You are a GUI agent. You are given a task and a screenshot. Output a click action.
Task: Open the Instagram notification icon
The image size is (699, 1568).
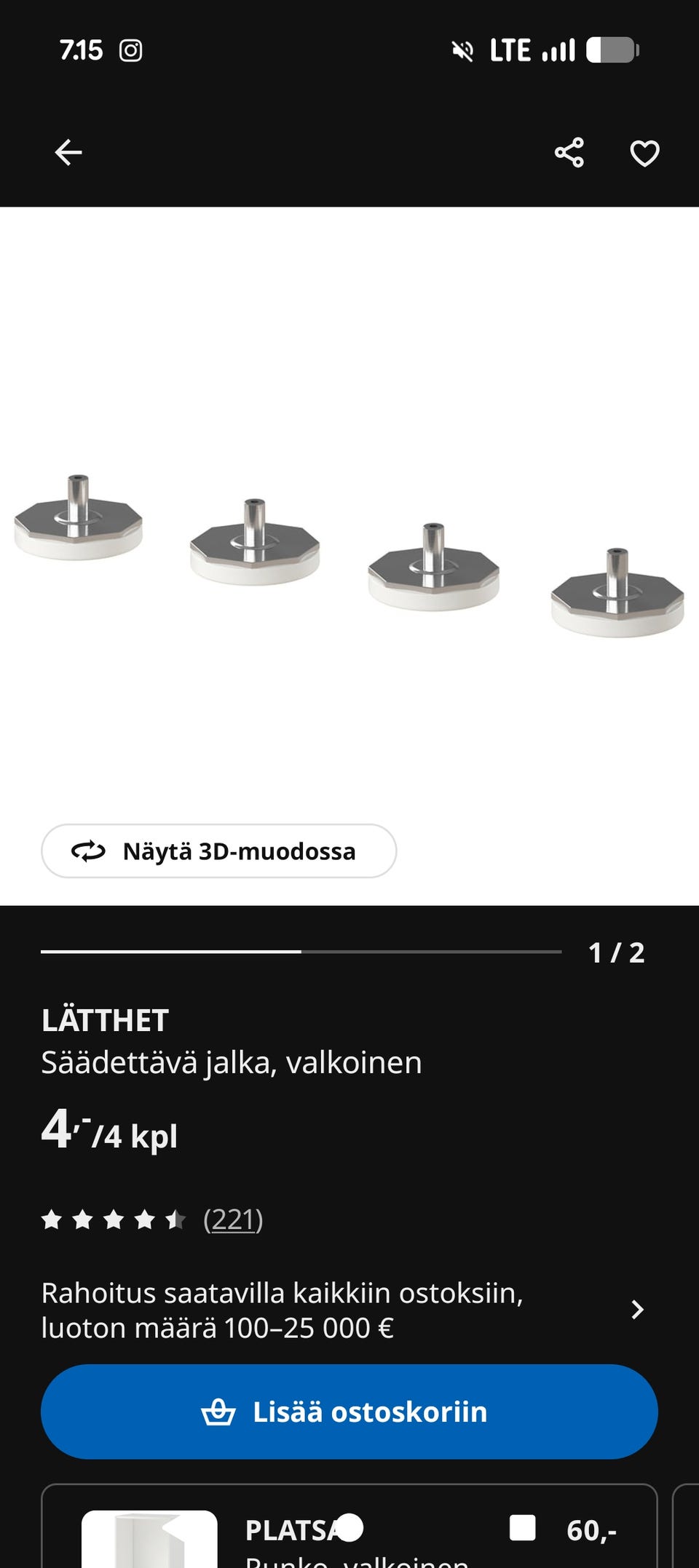coord(131,51)
